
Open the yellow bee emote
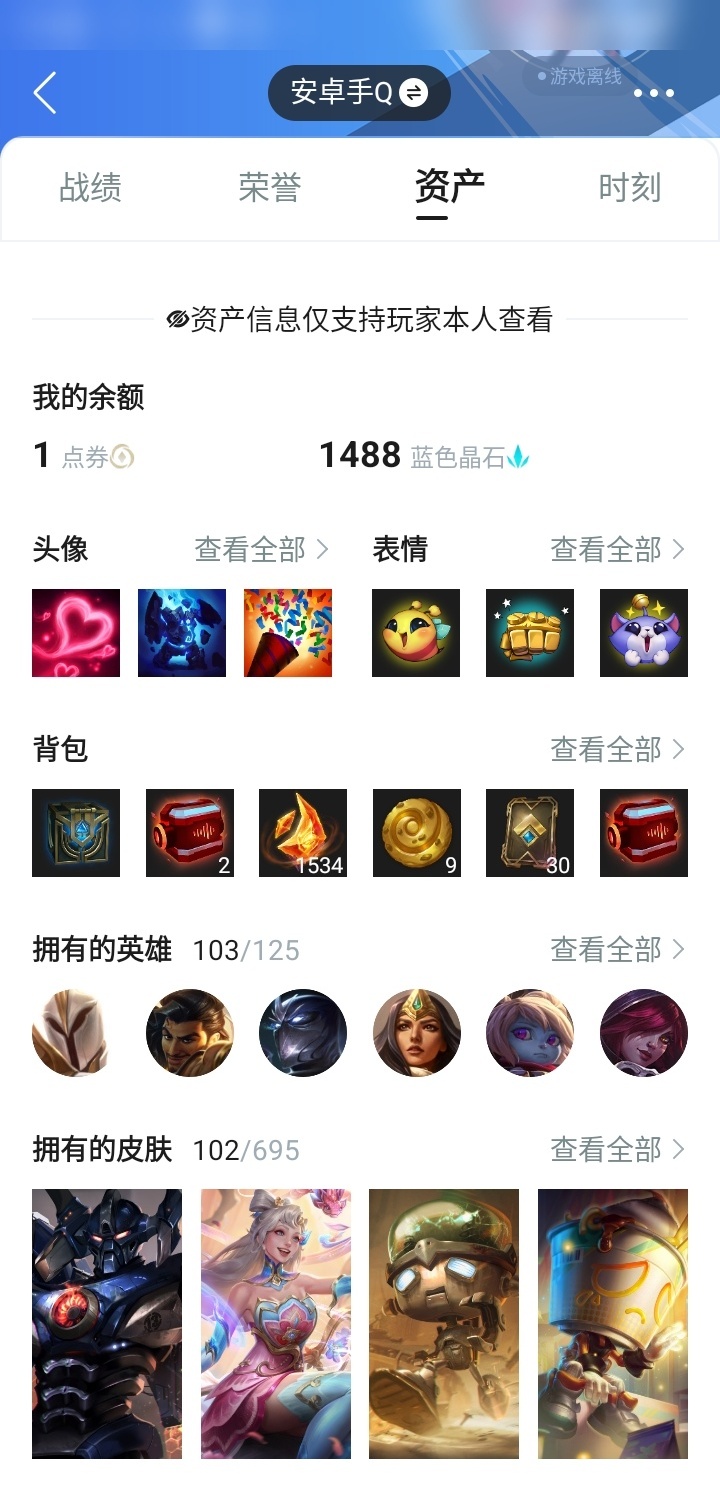tap(416, 633)
